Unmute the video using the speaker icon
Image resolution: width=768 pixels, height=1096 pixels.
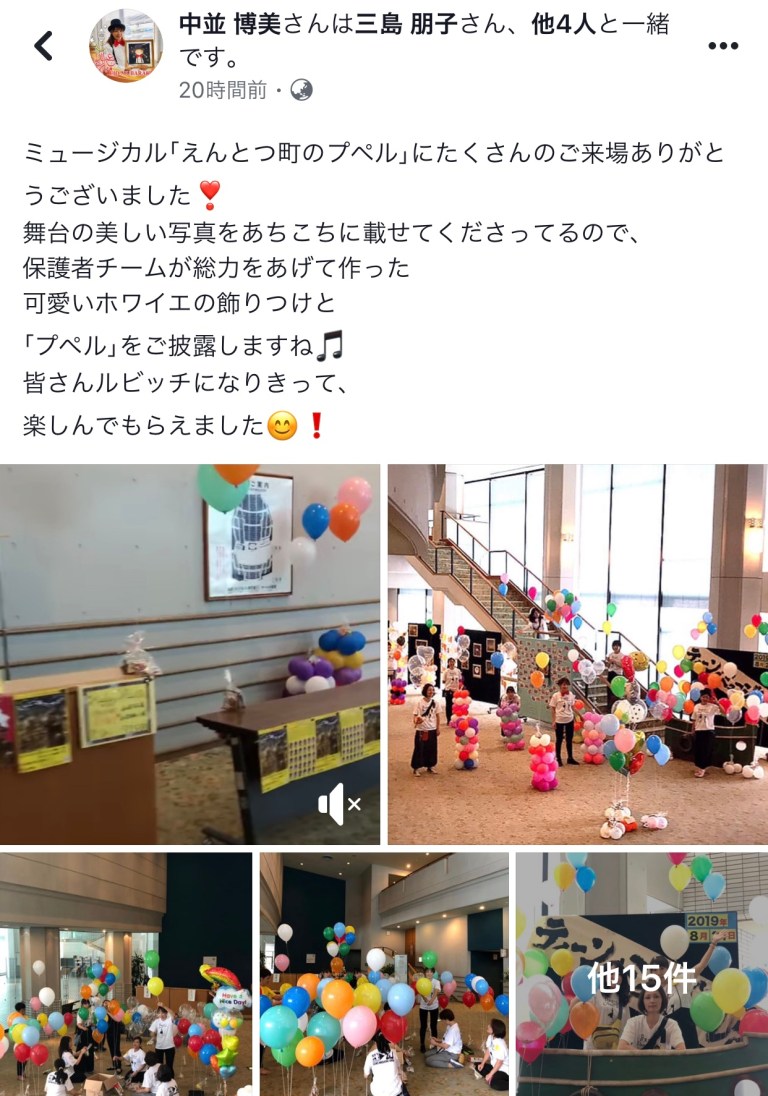click(x=339, y=803)
